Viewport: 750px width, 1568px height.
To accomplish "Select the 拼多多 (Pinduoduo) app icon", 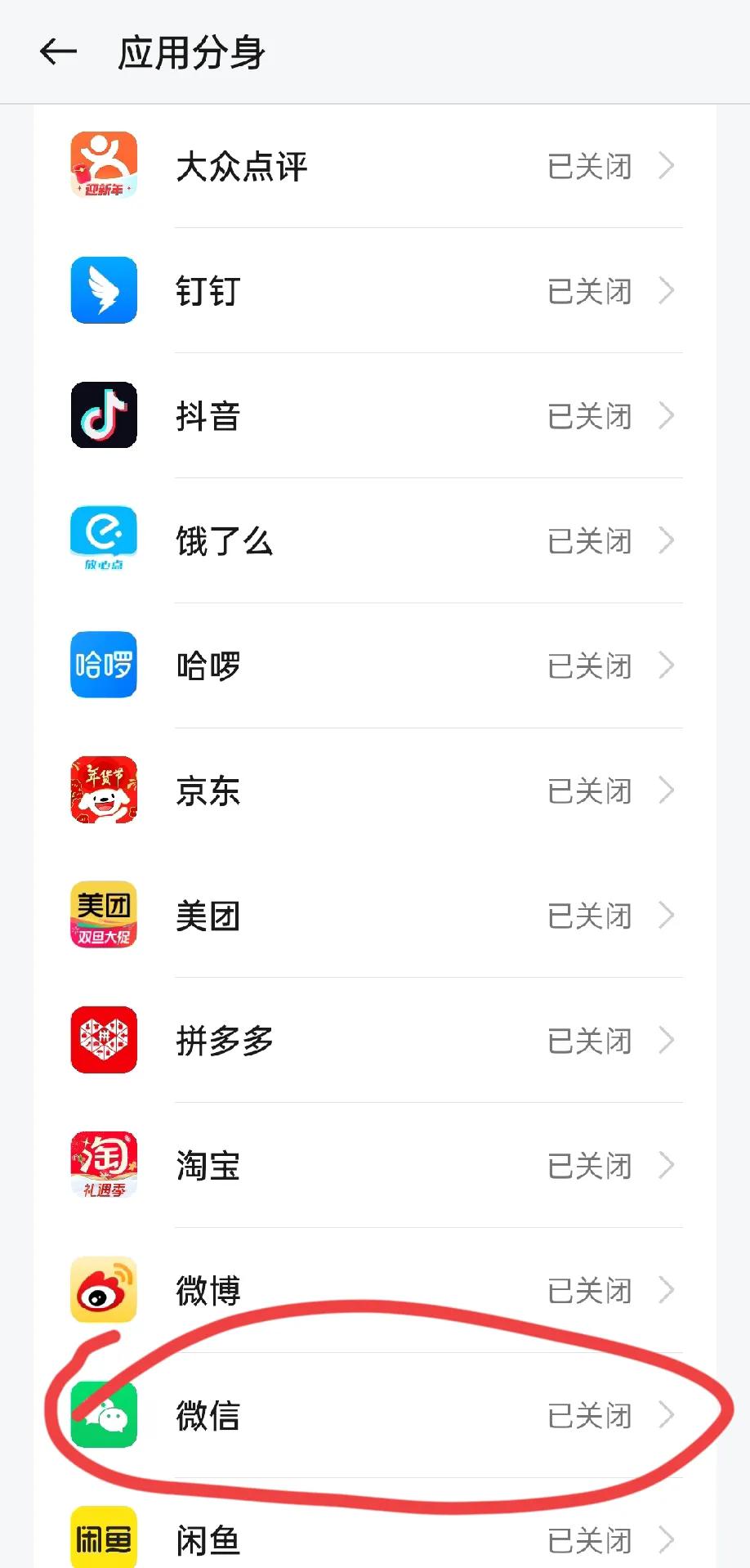I will pos(104,1041).
